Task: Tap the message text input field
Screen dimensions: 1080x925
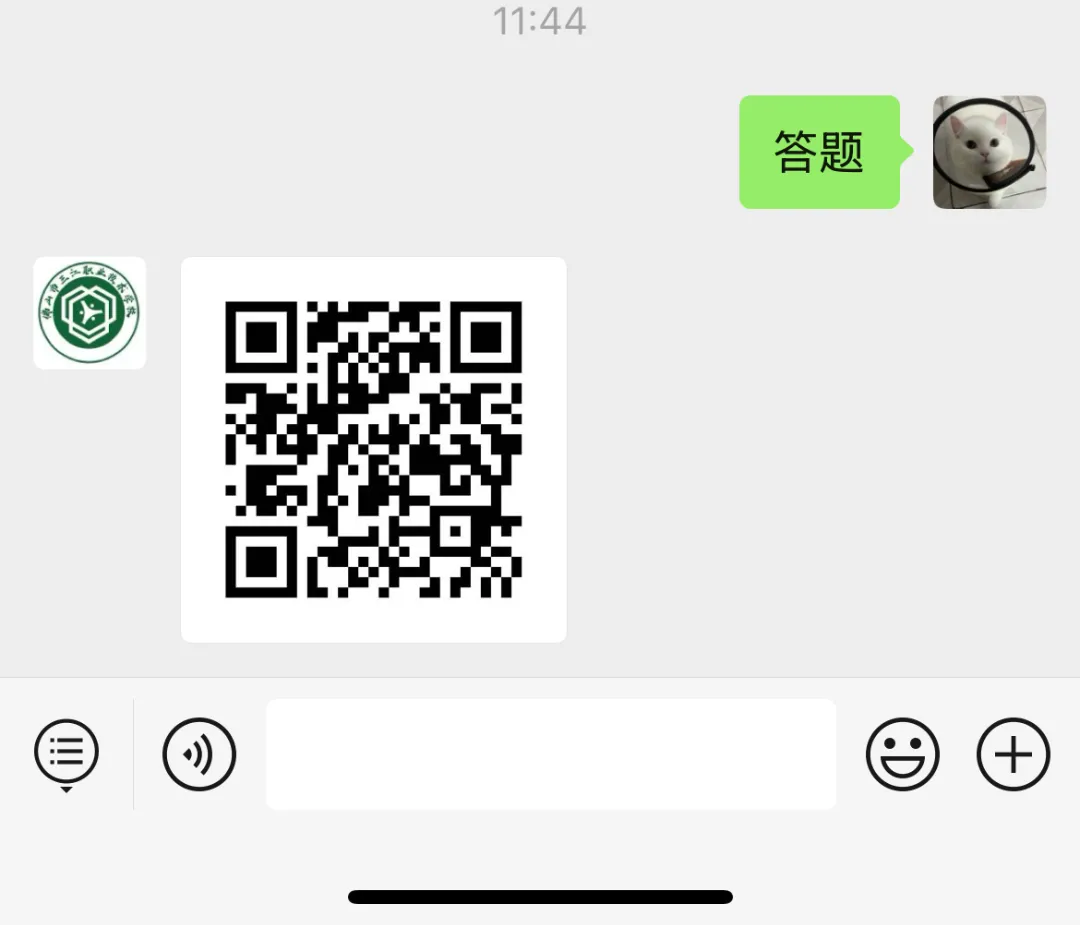Action: click(550, 754)
